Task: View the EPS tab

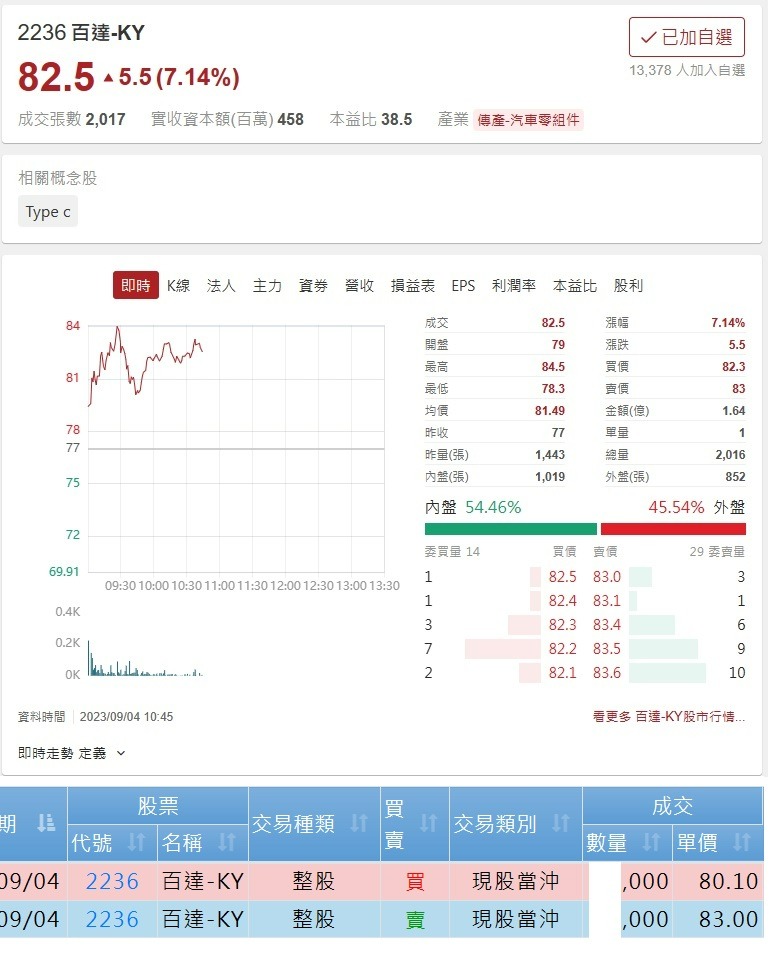Action: [x=462, y=285]
